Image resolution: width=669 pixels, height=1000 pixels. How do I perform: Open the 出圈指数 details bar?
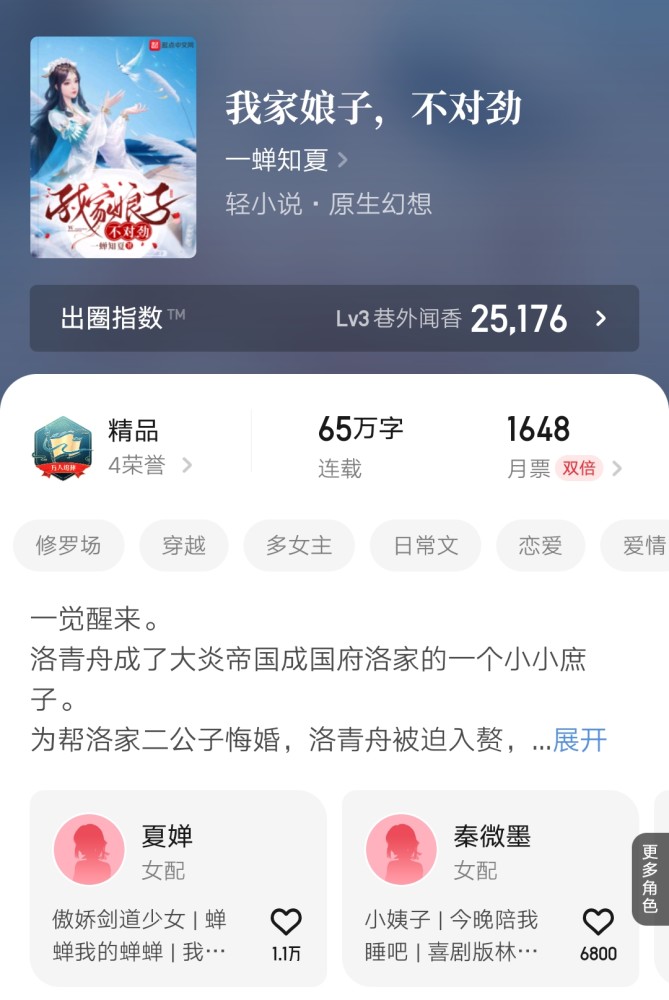[334, 318]
